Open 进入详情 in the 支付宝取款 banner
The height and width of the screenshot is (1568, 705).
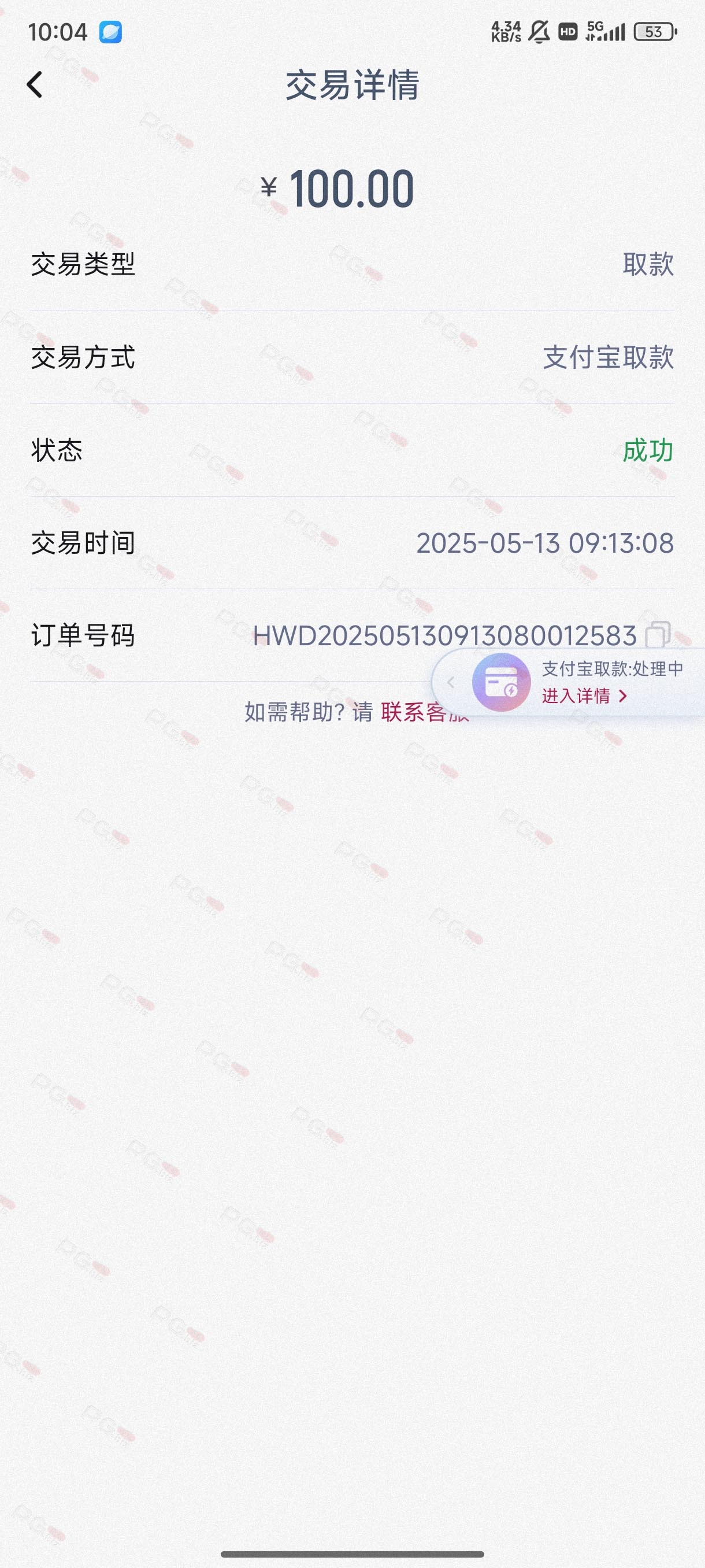tap(584, 696)
